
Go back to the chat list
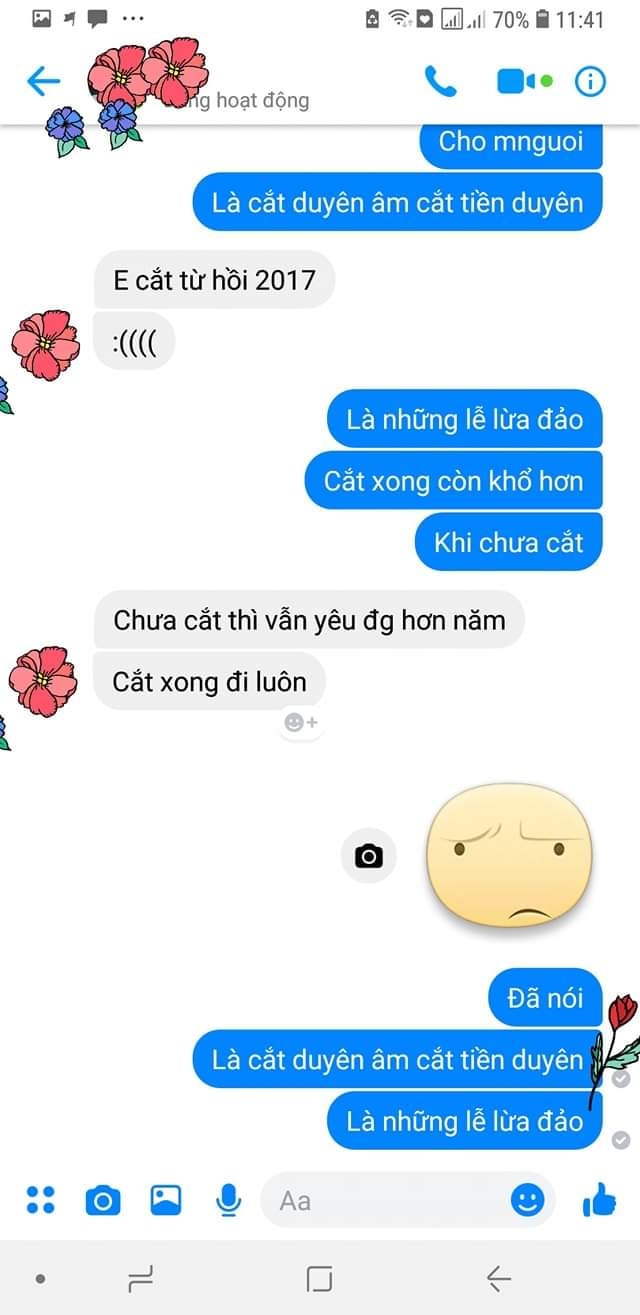pyautogui.click(x=43, y=81)
